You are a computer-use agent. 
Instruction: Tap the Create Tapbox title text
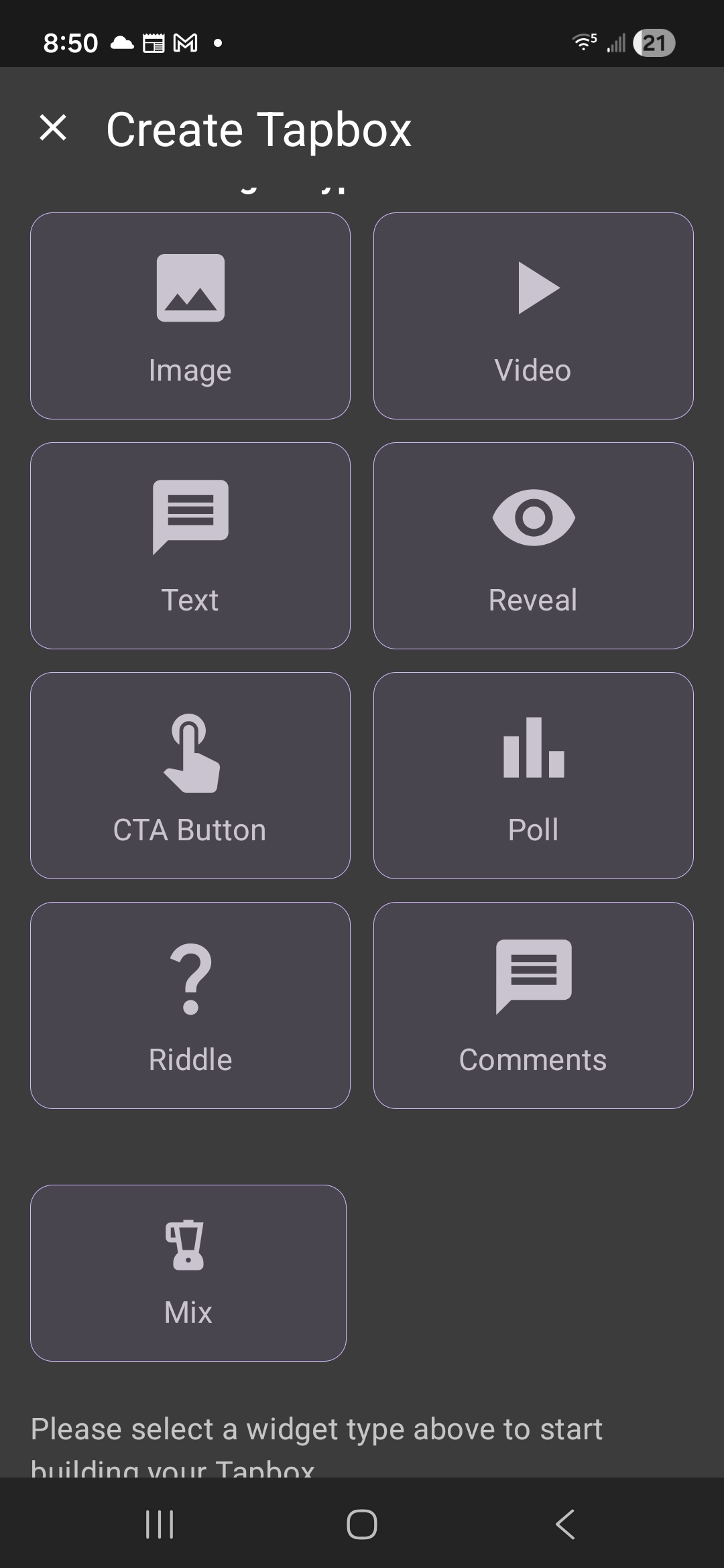(259, 129)
